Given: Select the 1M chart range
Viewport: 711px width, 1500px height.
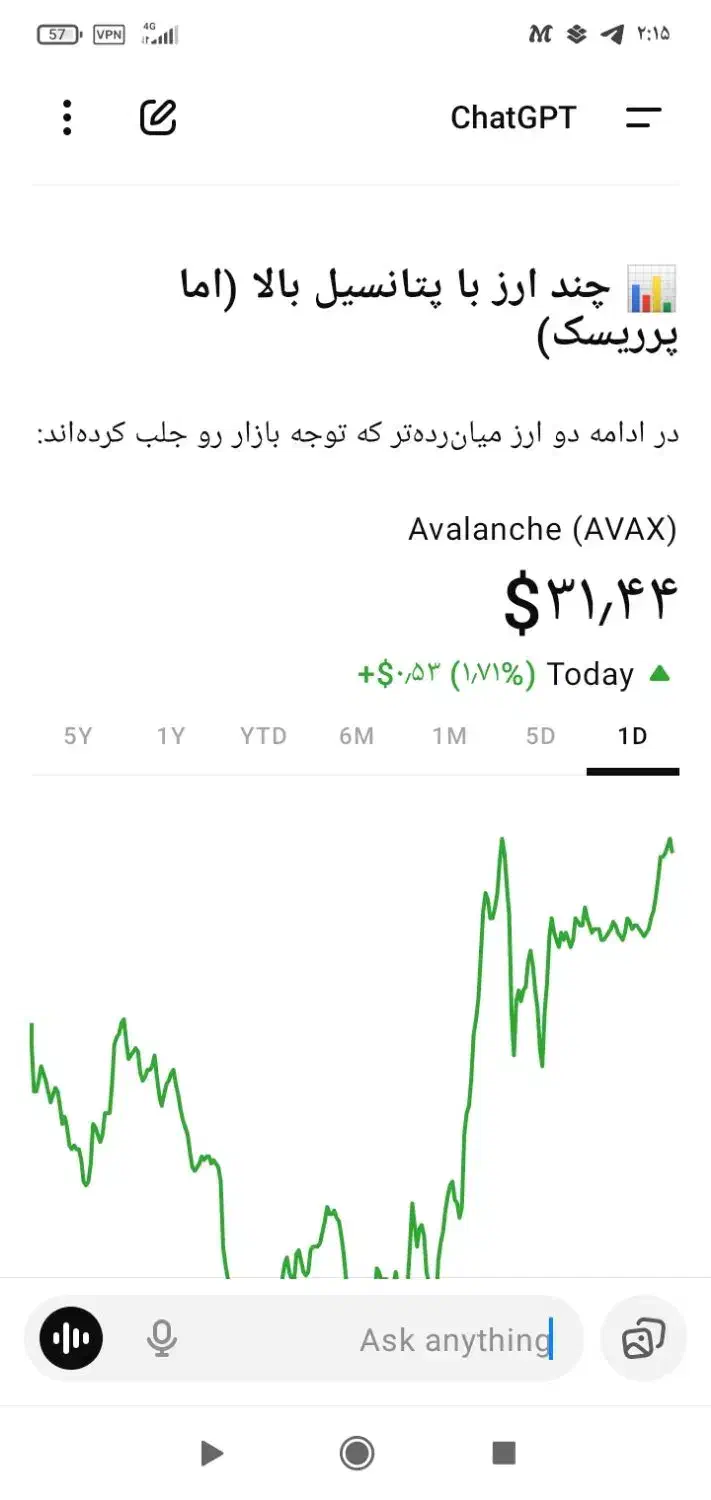Looking at the screenshot, I should point(449,737).
